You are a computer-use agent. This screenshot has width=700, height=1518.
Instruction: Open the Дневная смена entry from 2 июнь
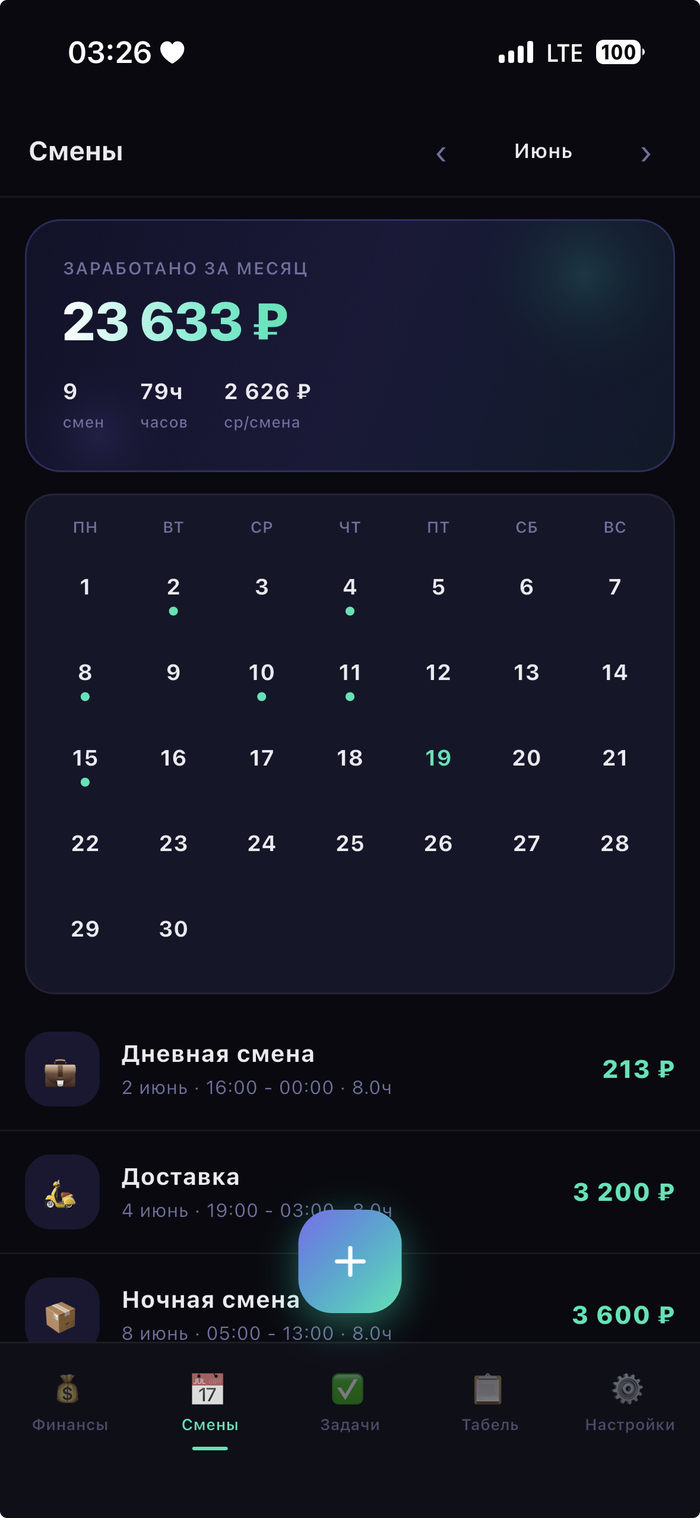350,1069
